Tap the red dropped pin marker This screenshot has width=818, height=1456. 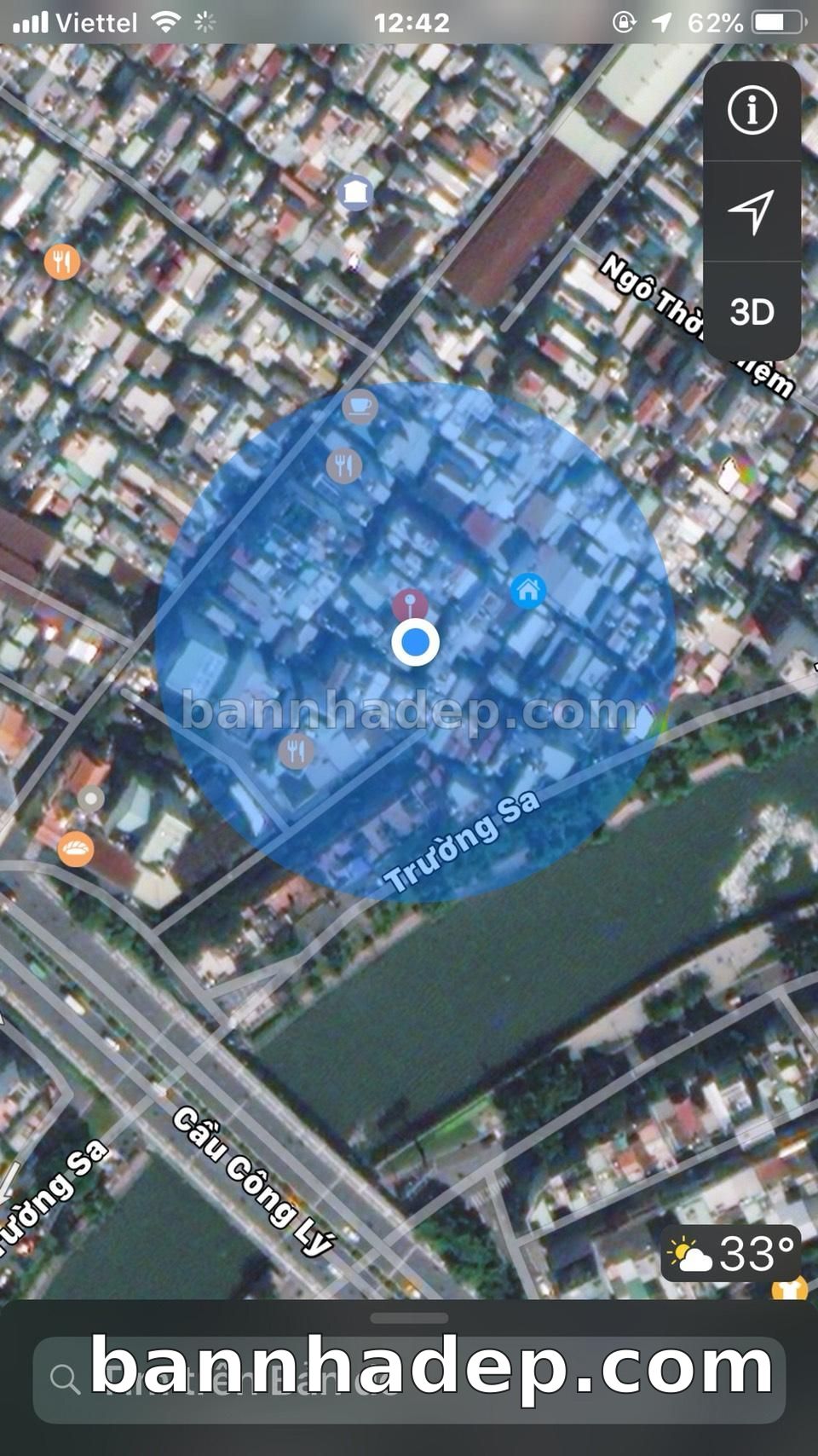click(x=410, y=606)
